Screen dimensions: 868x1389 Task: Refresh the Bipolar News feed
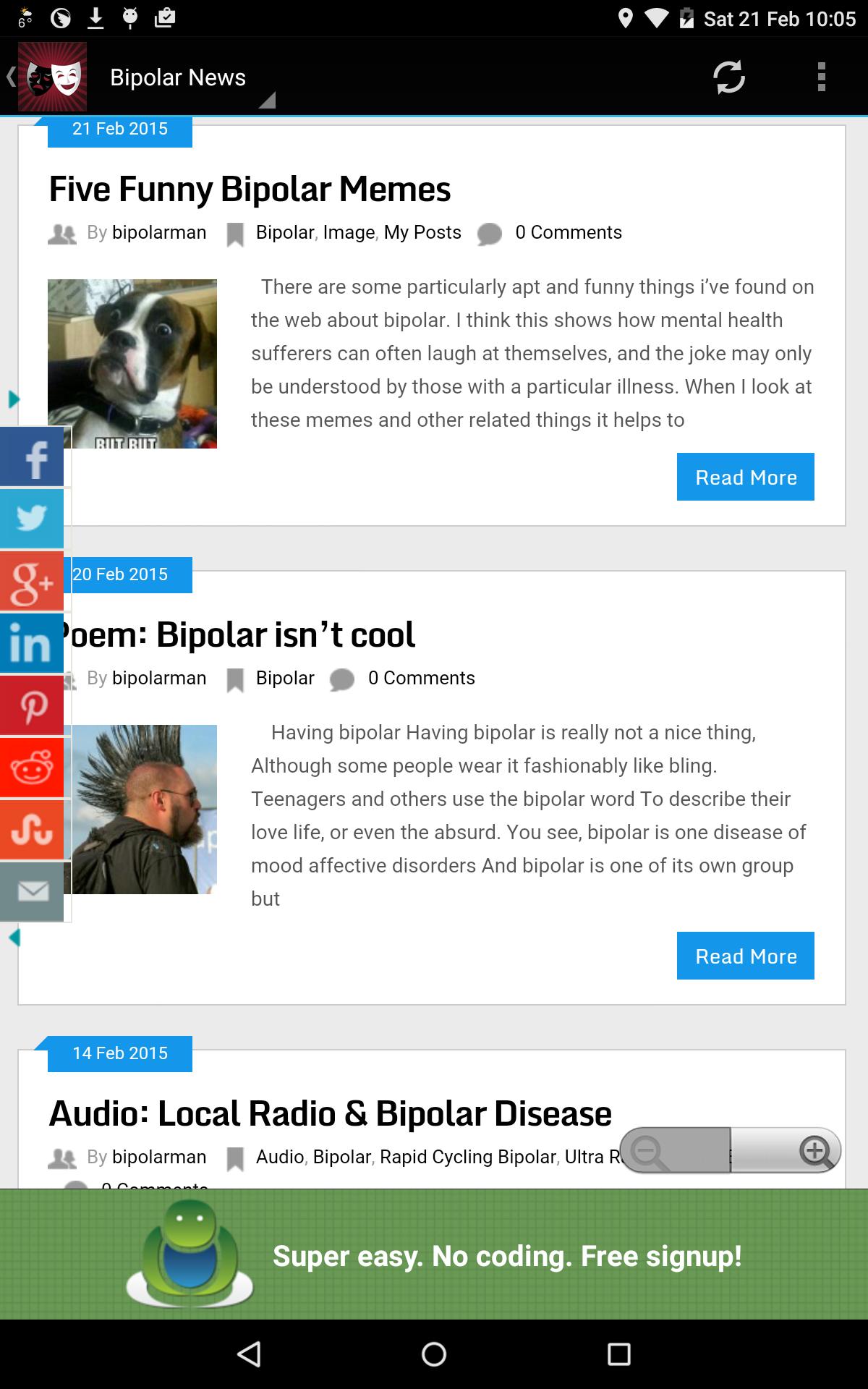coord(729,77)
